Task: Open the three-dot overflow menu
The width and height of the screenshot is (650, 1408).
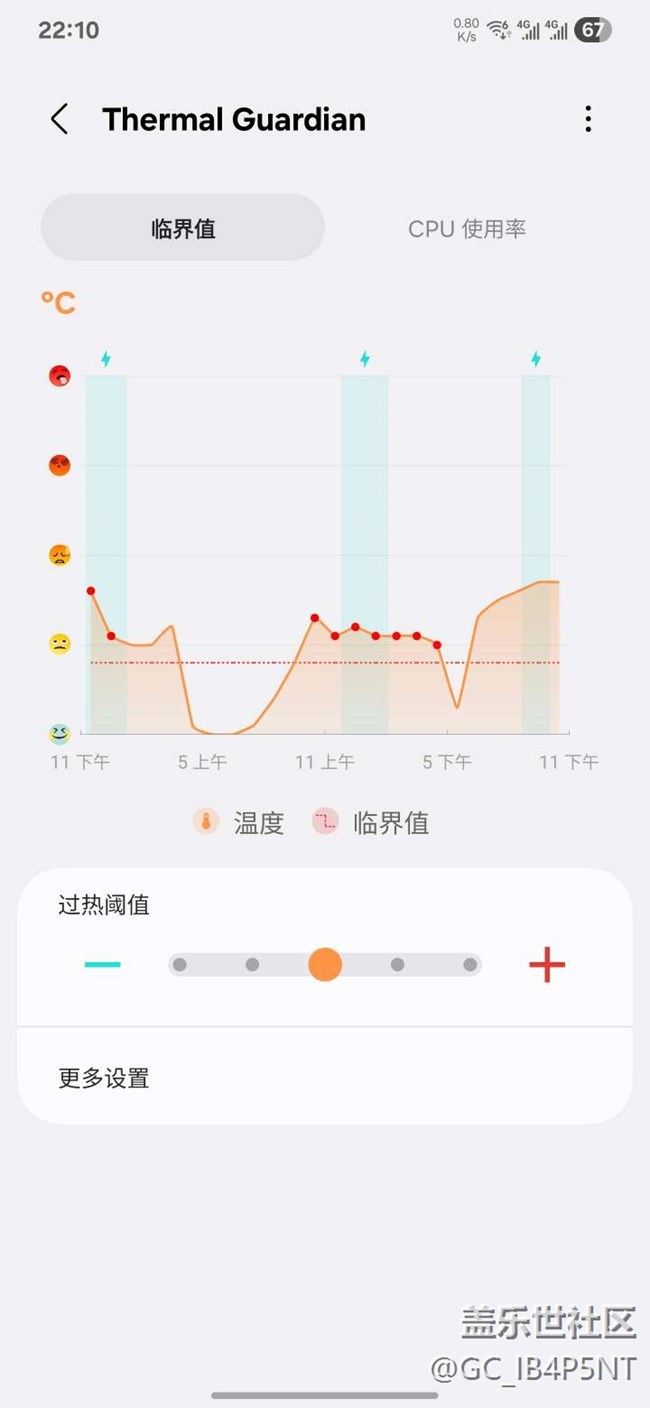Action: [x=588, y=119]
